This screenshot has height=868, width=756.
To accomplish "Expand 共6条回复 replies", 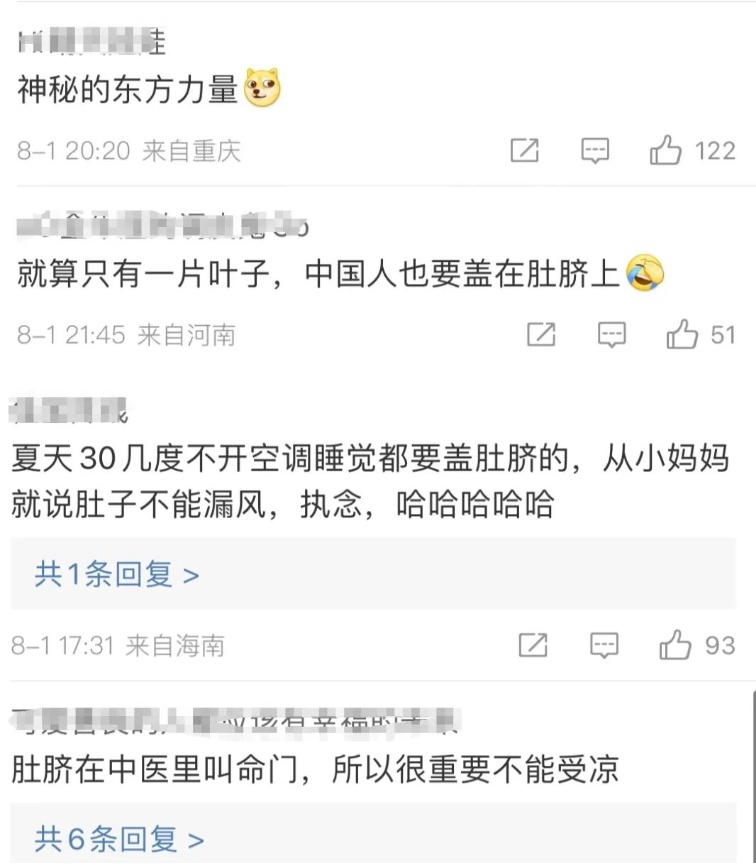I will tap(119, 839).
